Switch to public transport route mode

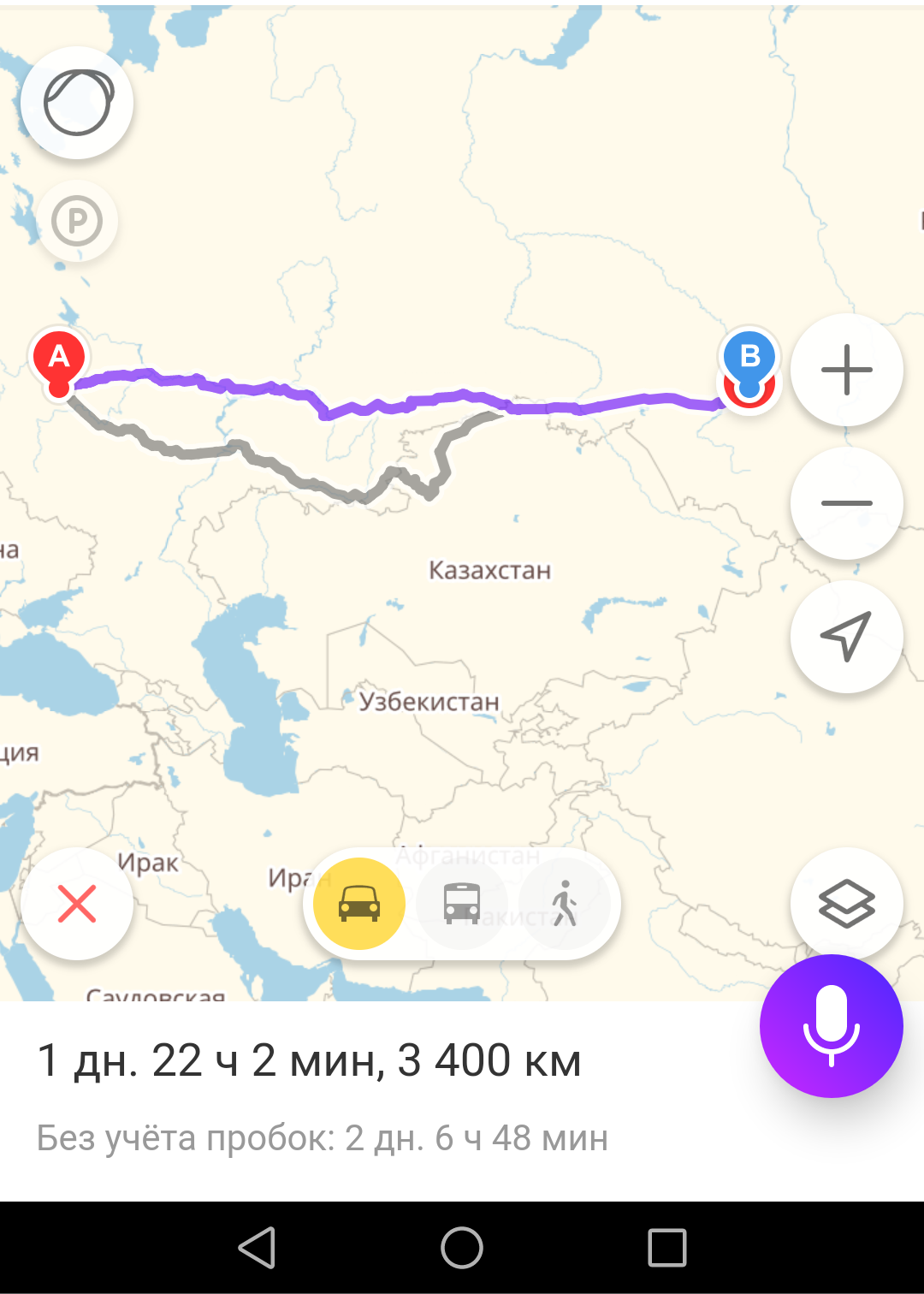click(462, 904)
